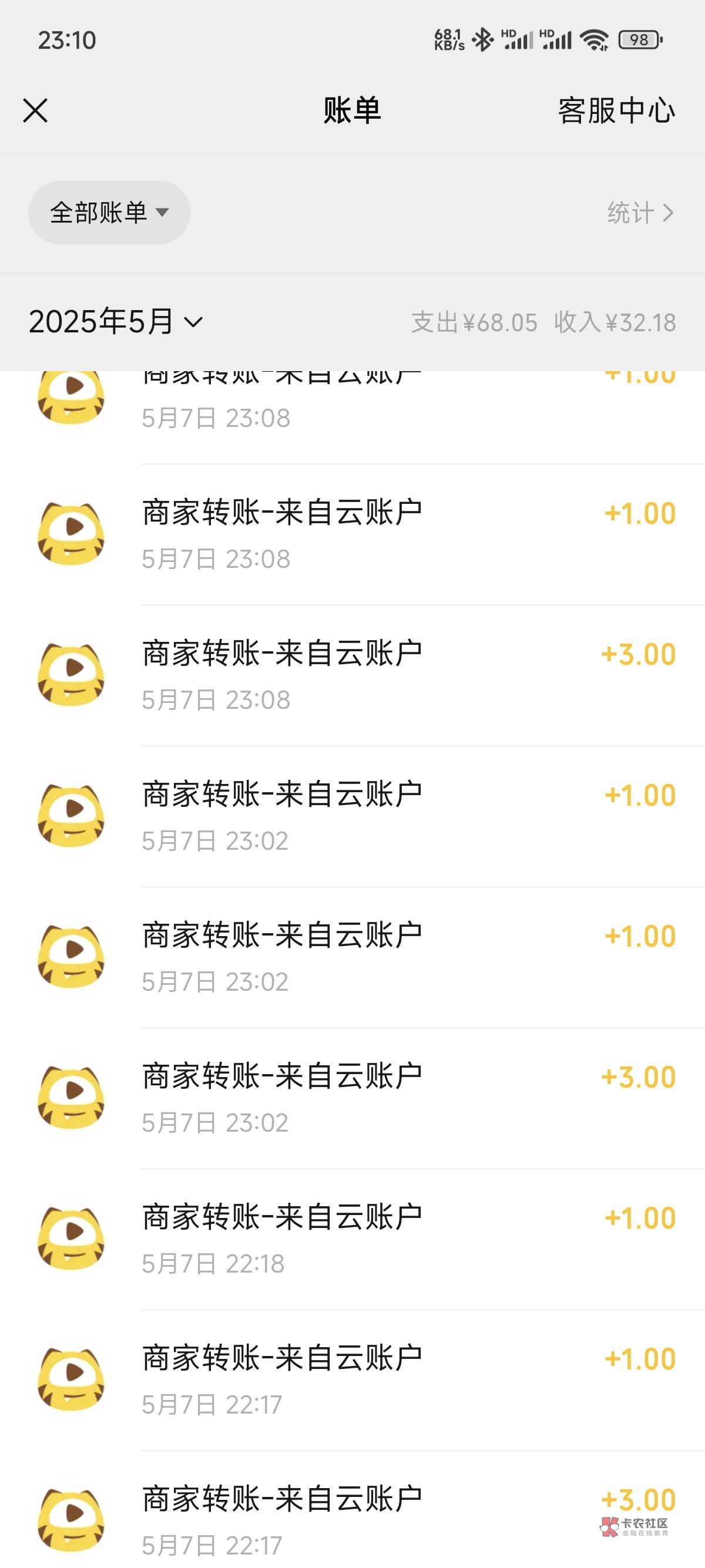Show details of +3.00 transfer at 22:17
Screen dimensions: 705x1568
click(x=365, y=1519)
